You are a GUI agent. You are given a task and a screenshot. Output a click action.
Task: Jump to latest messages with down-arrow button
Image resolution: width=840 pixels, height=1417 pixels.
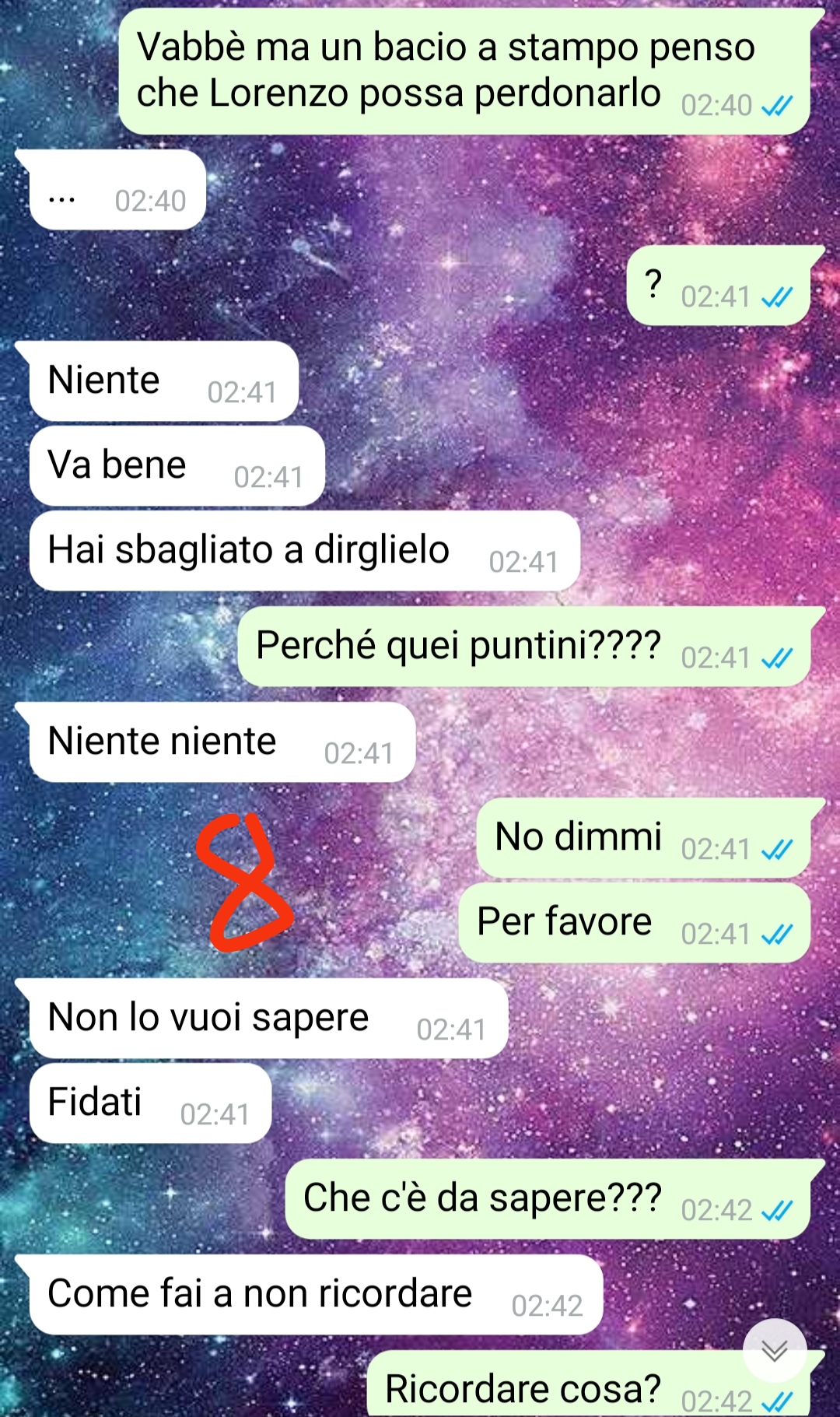click(x=775, y=1350)
